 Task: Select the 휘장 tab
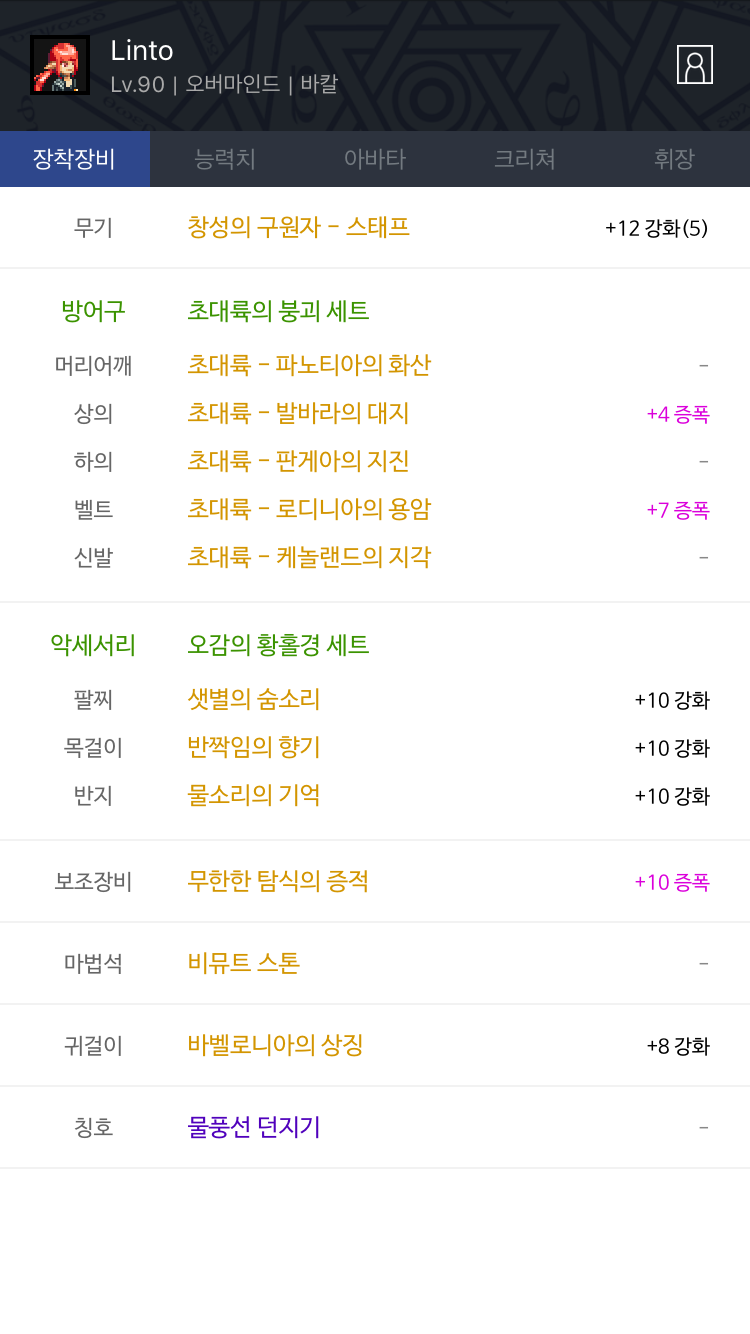[x=675, y=159]
